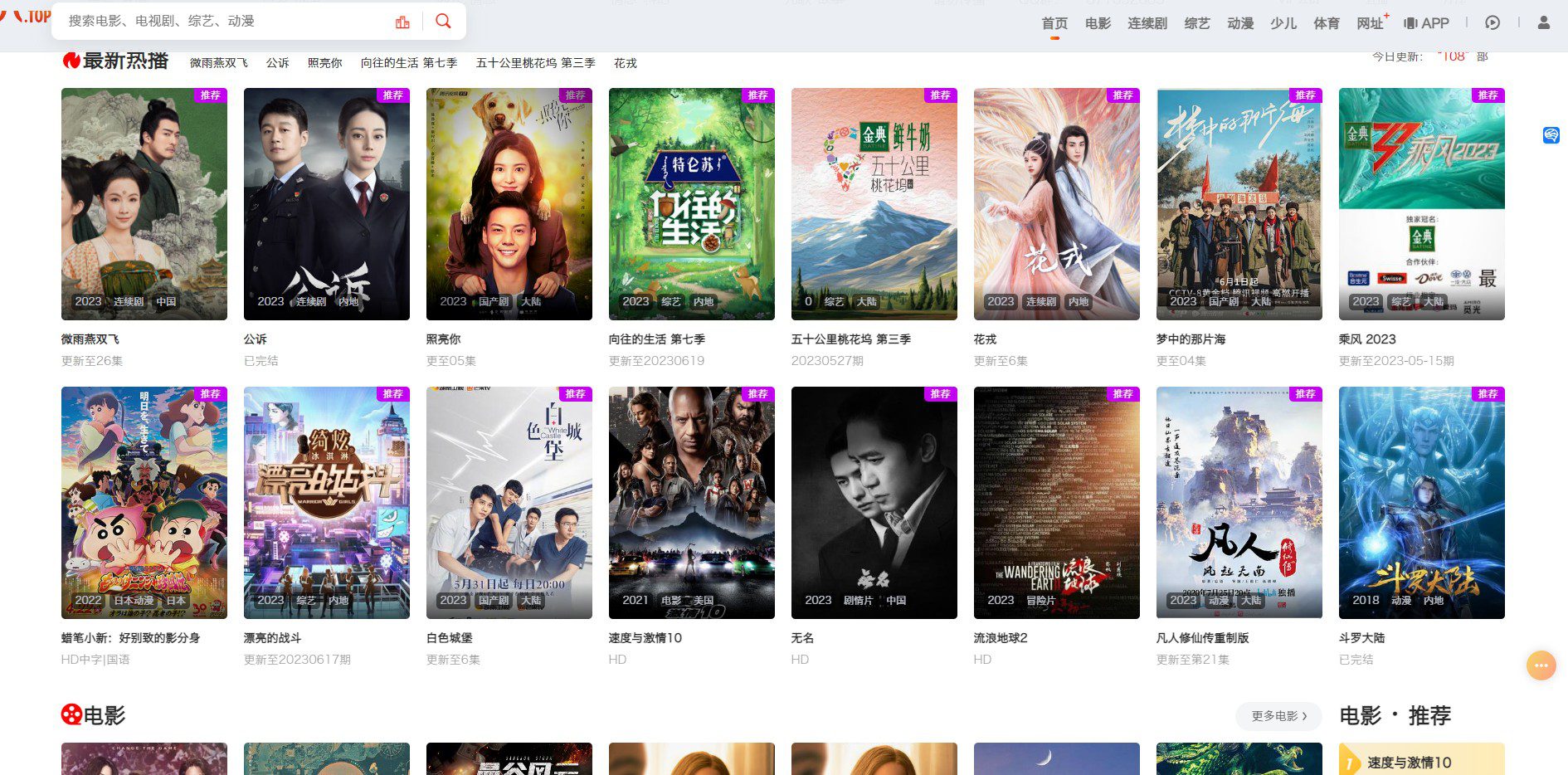
Task: Open the 少儿 nav tab
Action: (x=1283, y=23)
